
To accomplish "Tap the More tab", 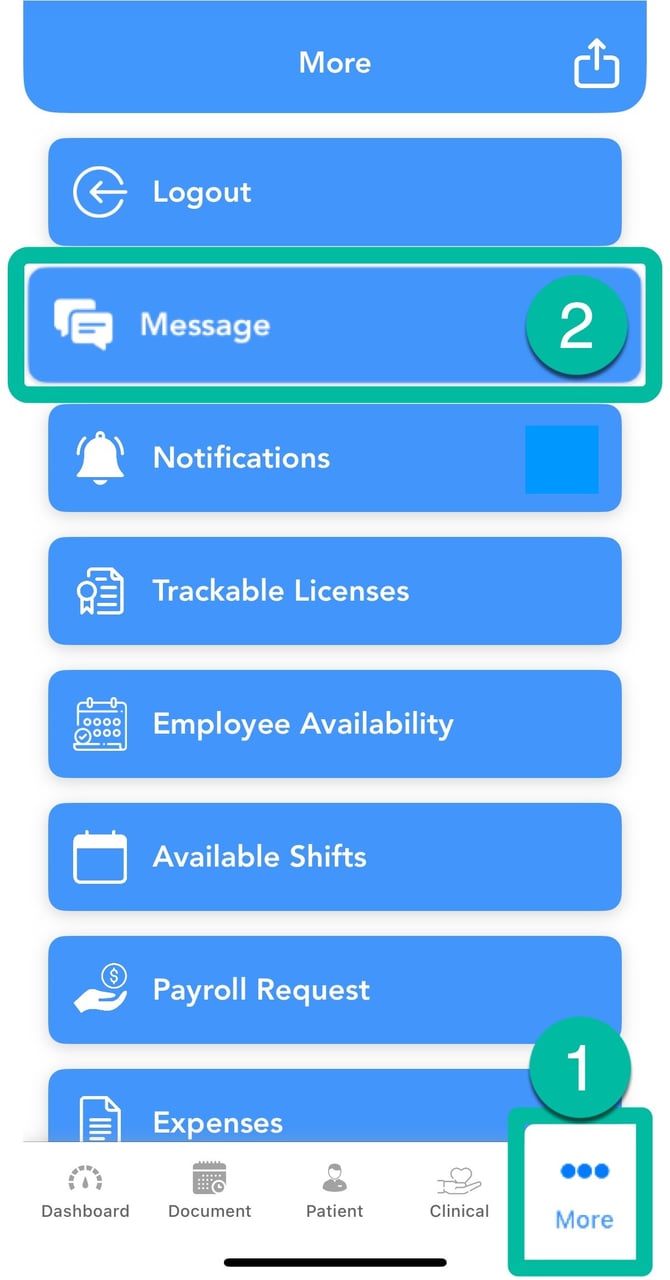I will click(x=584, y=1194).
